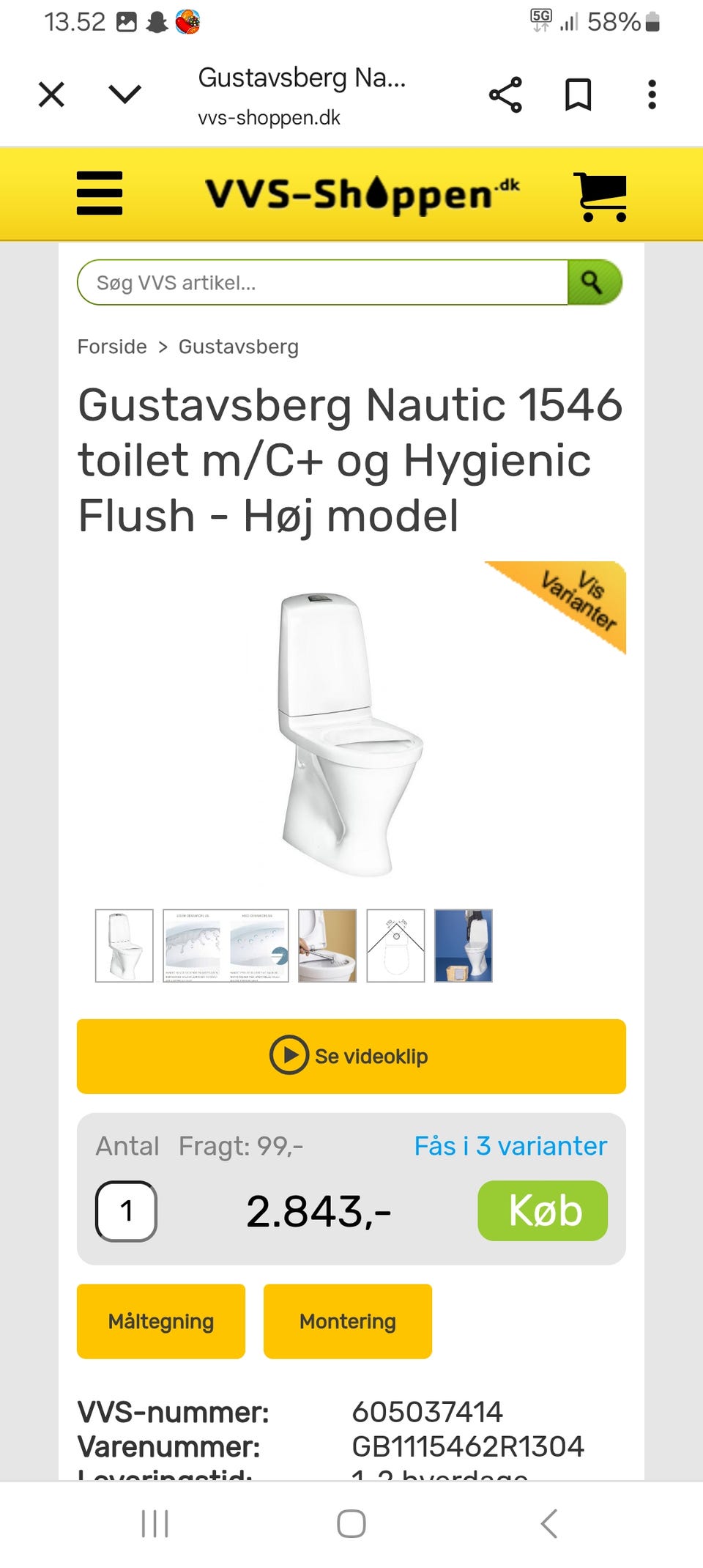Screen dimensions: 703x1568
Task: Close the current browser tab
Action: pyautogui.click(x=51, y=94)
